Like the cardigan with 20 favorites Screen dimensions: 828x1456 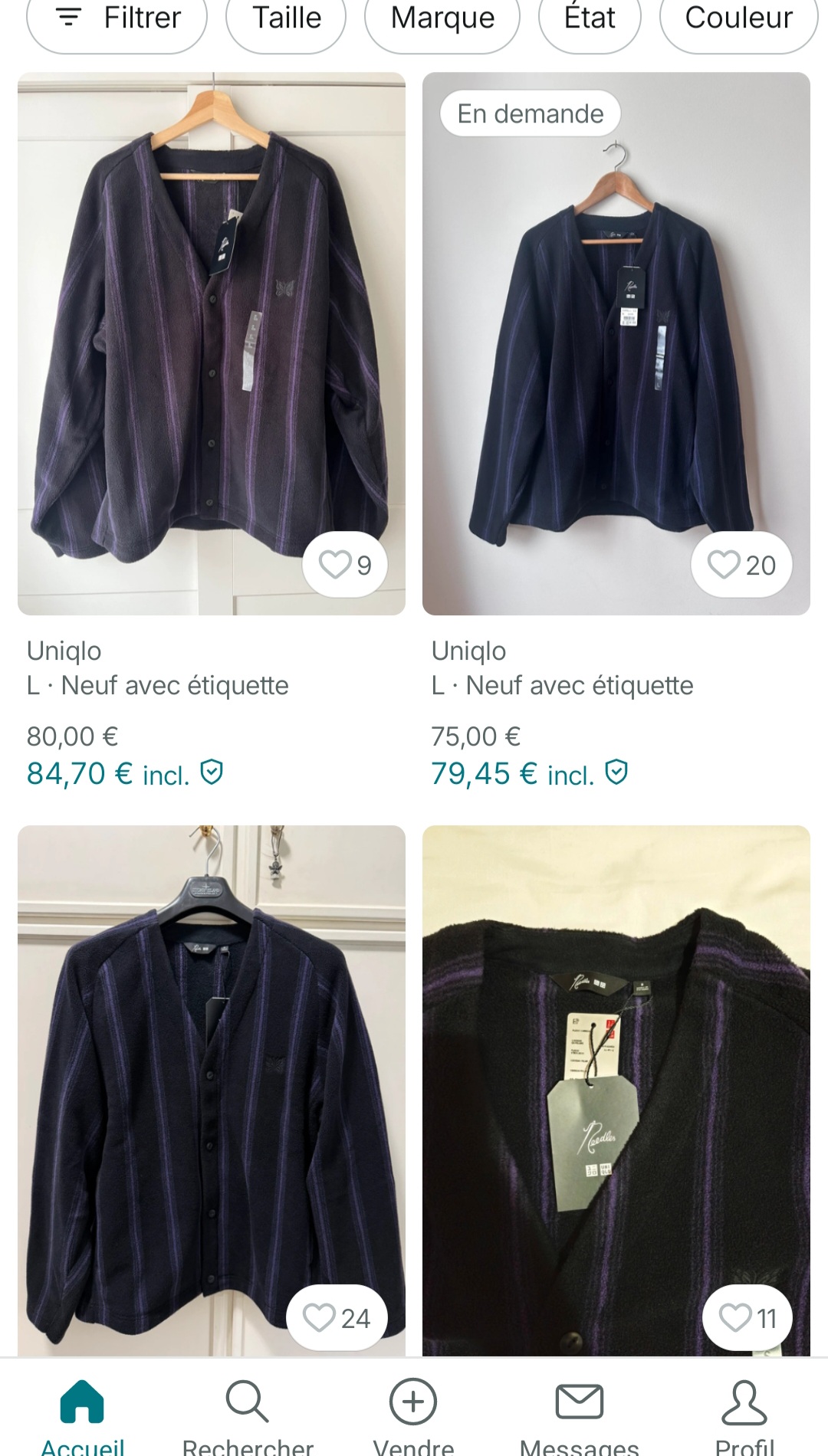click(x=741, y=566)
